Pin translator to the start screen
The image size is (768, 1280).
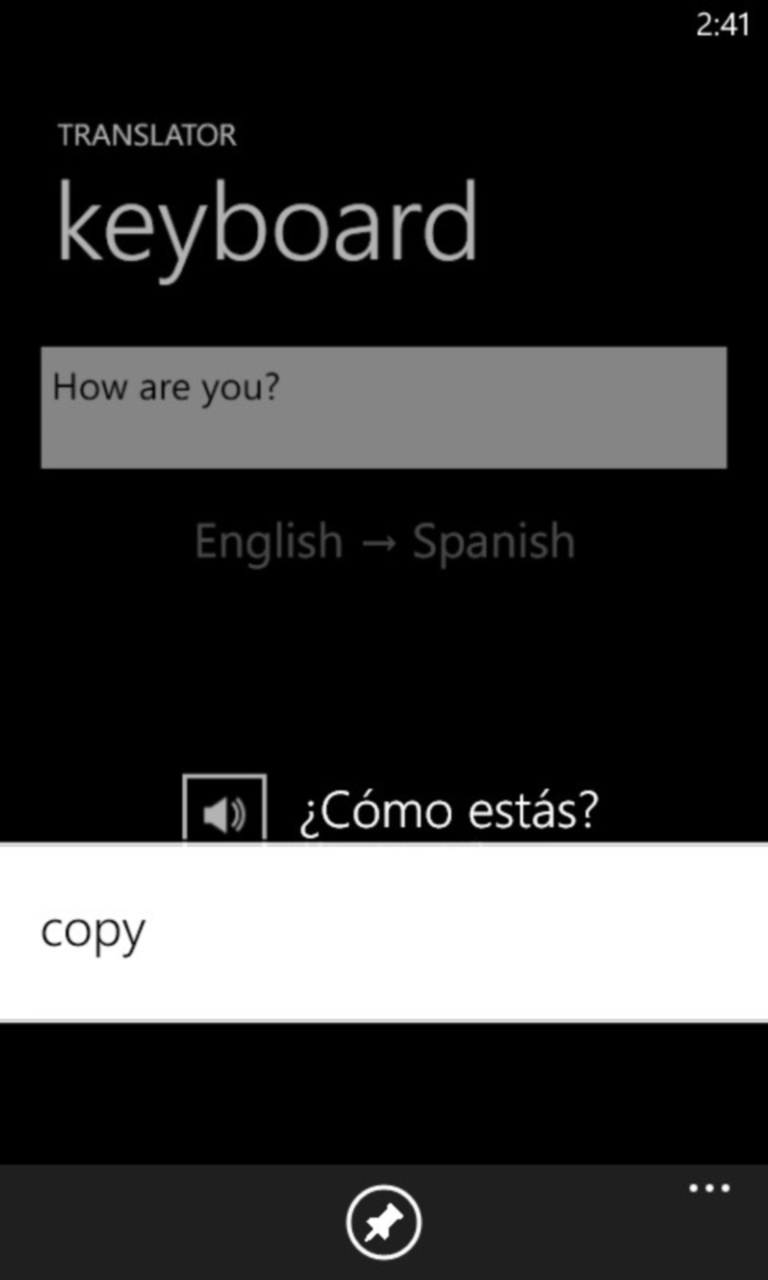click(x=384, y=1222)
